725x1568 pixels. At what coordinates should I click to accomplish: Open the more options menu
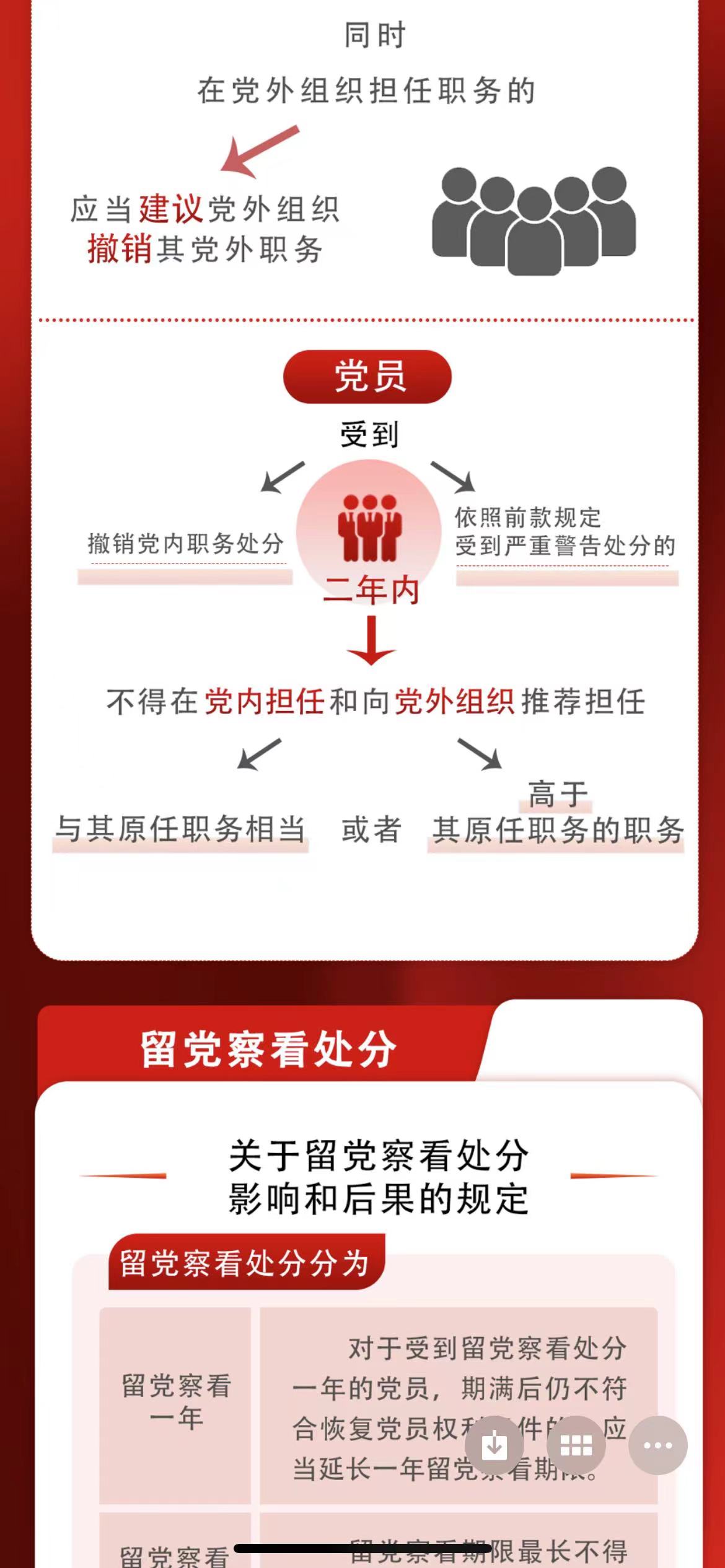pyautogui.click(x=657, y=1445)
